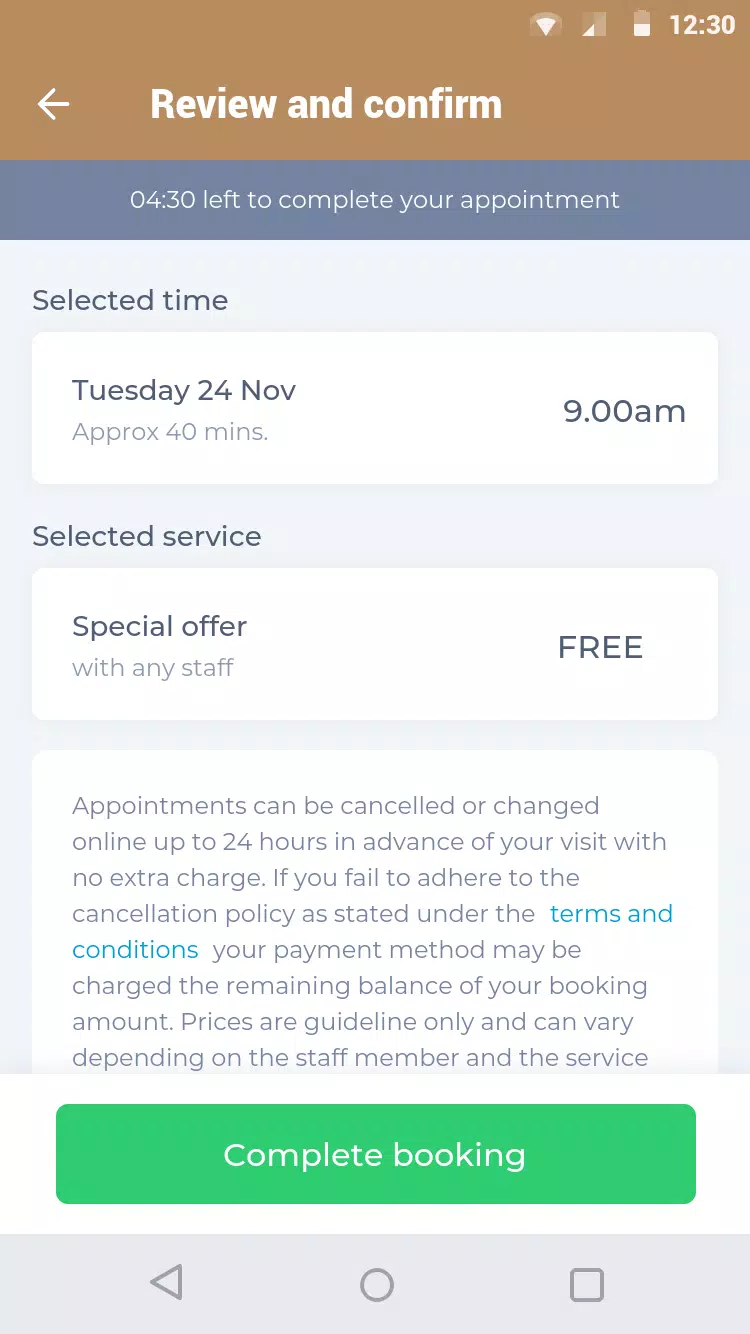750x1334 pixels.
Task: Tap the back arrow in the header
Action: coord(53,104)
